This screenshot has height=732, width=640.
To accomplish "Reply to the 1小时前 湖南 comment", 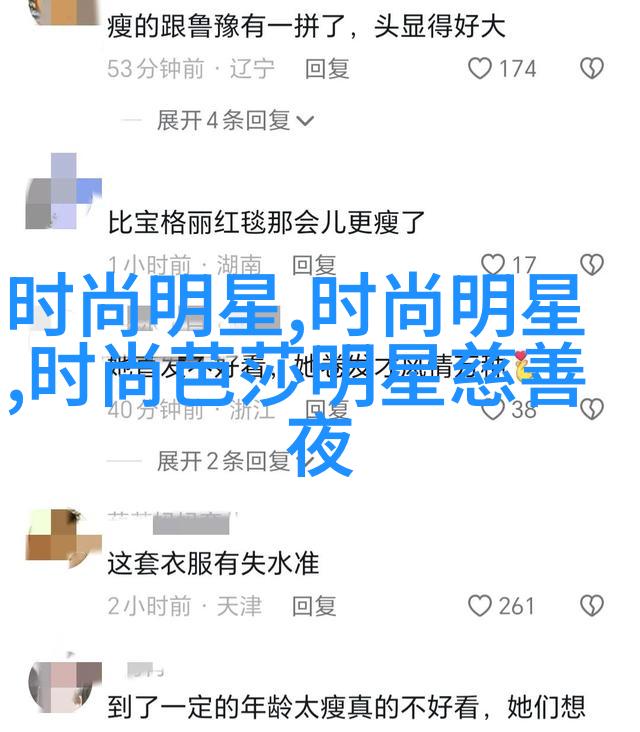I will 314,265.
